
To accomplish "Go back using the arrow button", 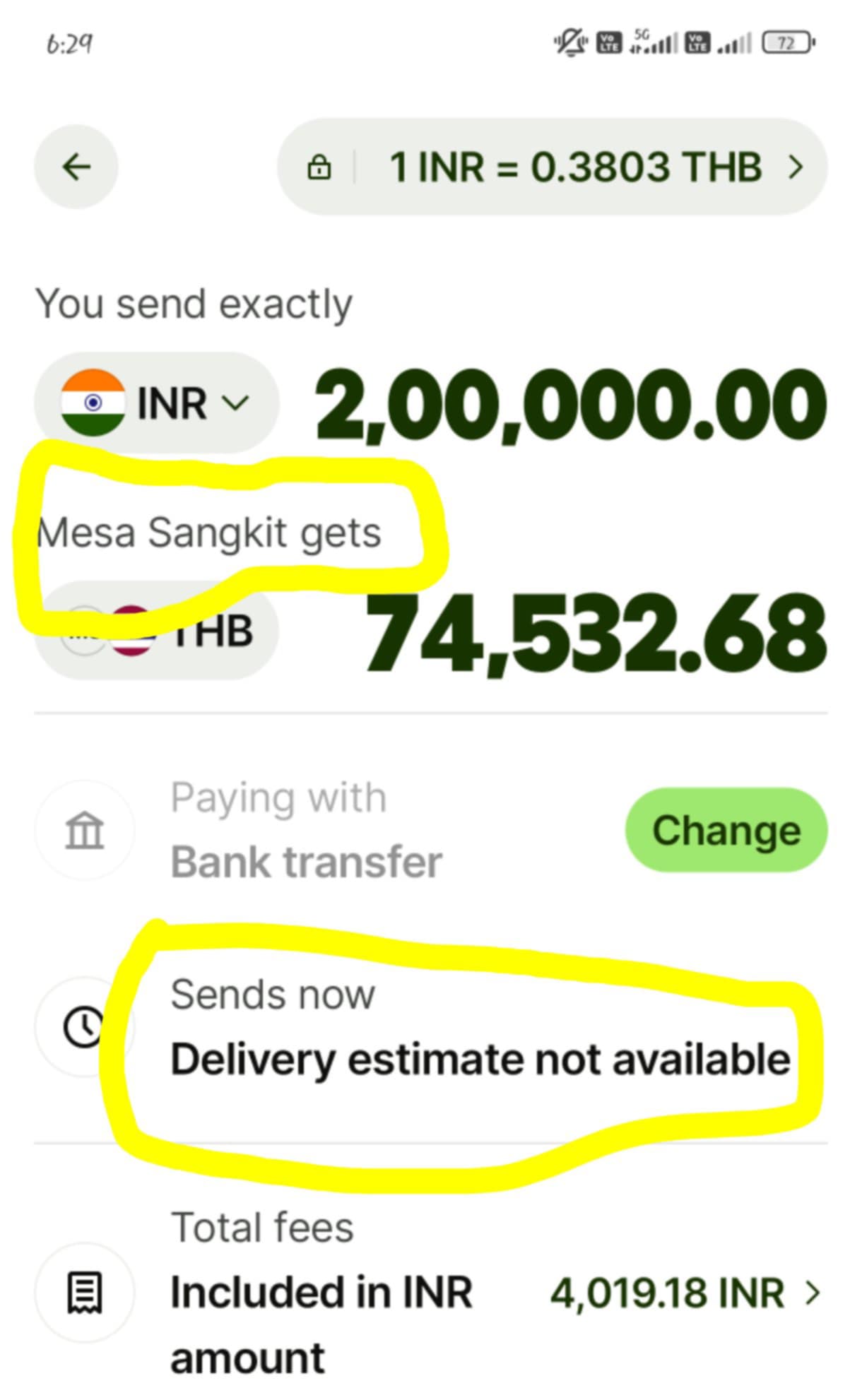I will [x=76, y=167].
